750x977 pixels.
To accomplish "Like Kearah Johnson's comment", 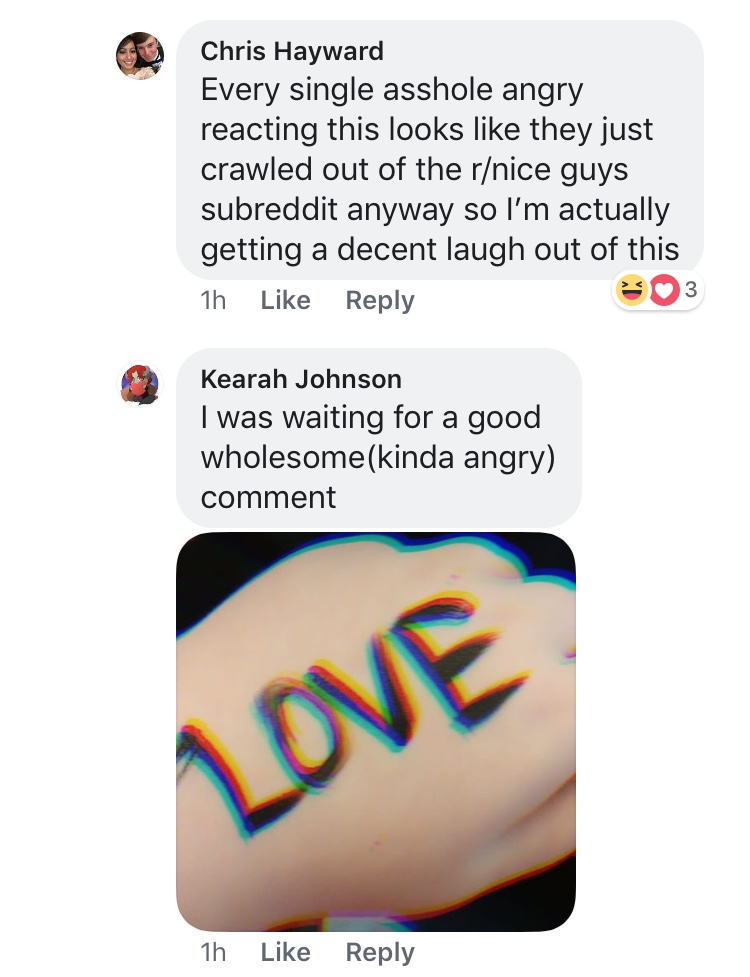I will 285,953.
